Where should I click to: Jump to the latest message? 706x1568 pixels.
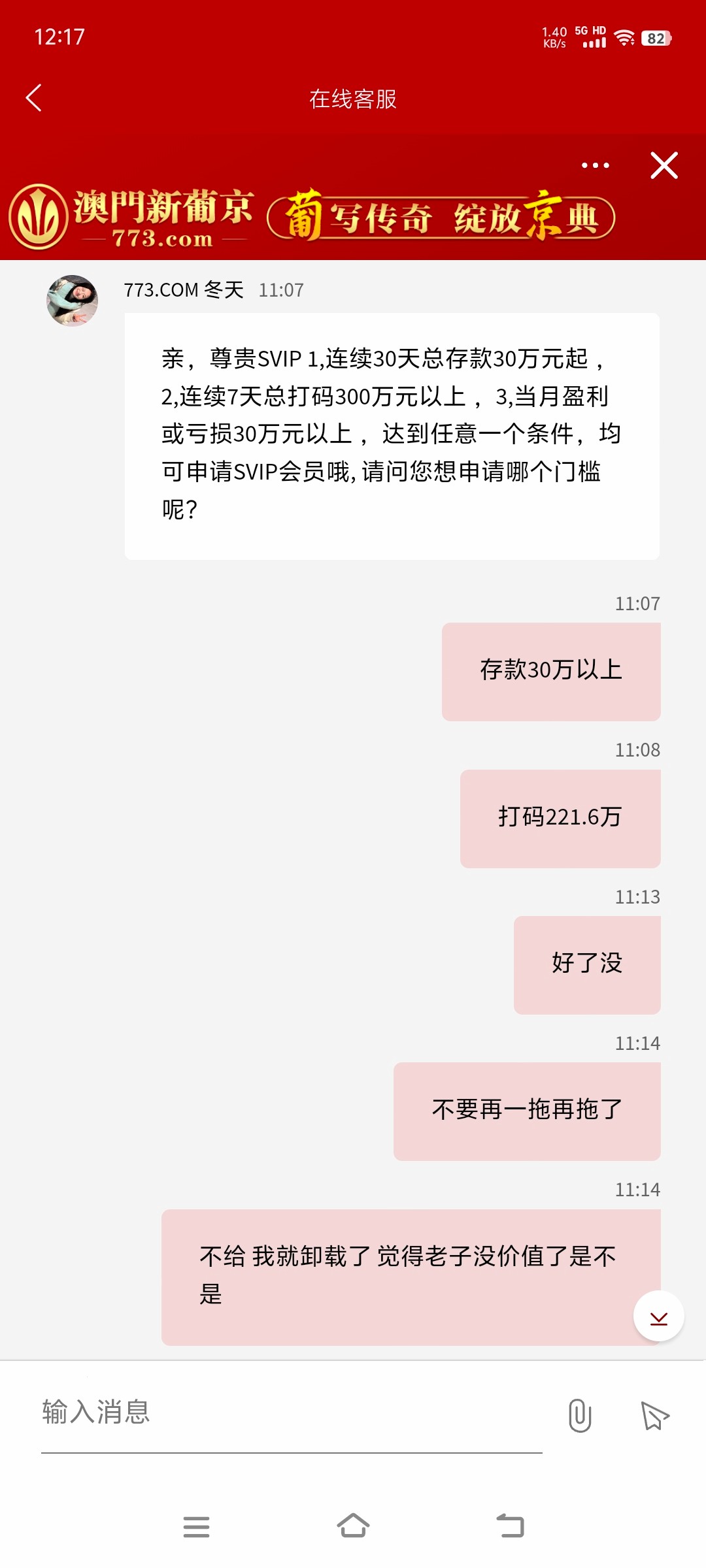click(x=658, y=1316)
